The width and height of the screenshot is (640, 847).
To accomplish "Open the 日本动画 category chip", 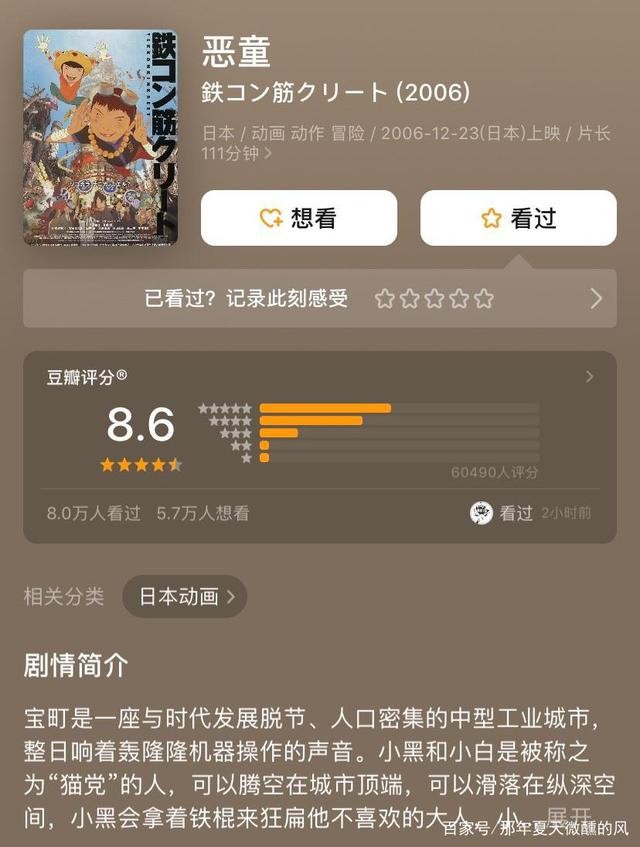I will coord(185,597).
